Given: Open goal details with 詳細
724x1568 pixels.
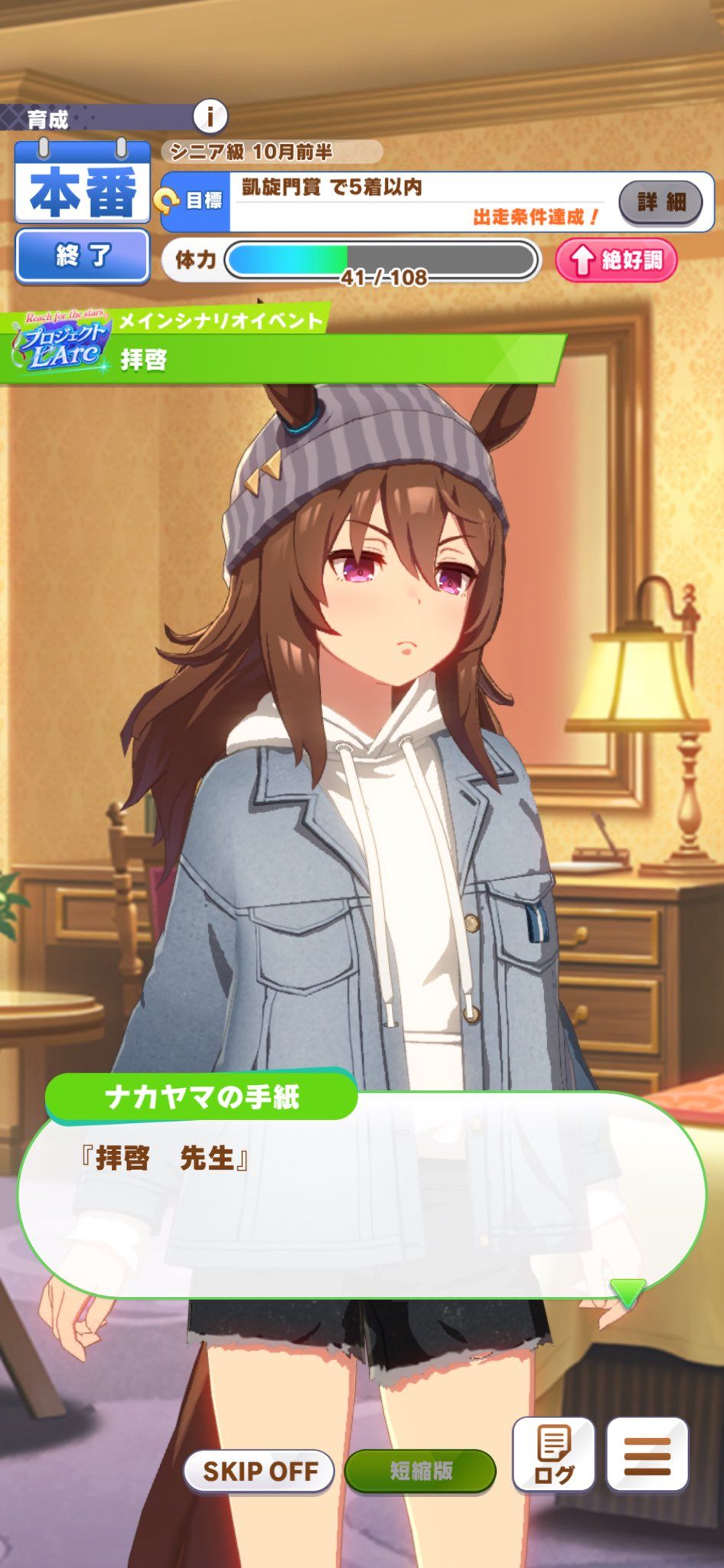Looking at the screenshot, I should pos(660,202).
